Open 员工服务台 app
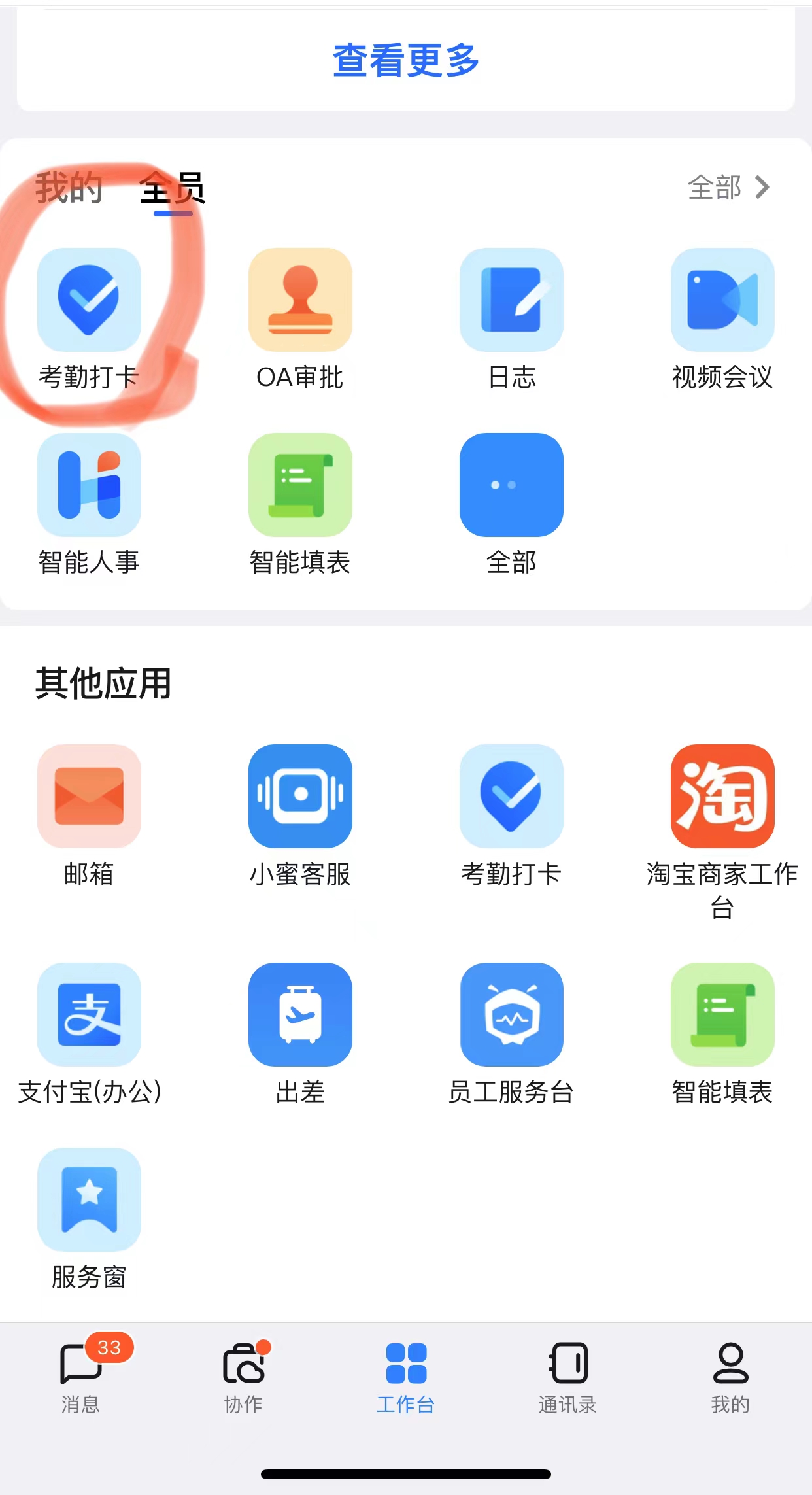 coord(511,1015)
